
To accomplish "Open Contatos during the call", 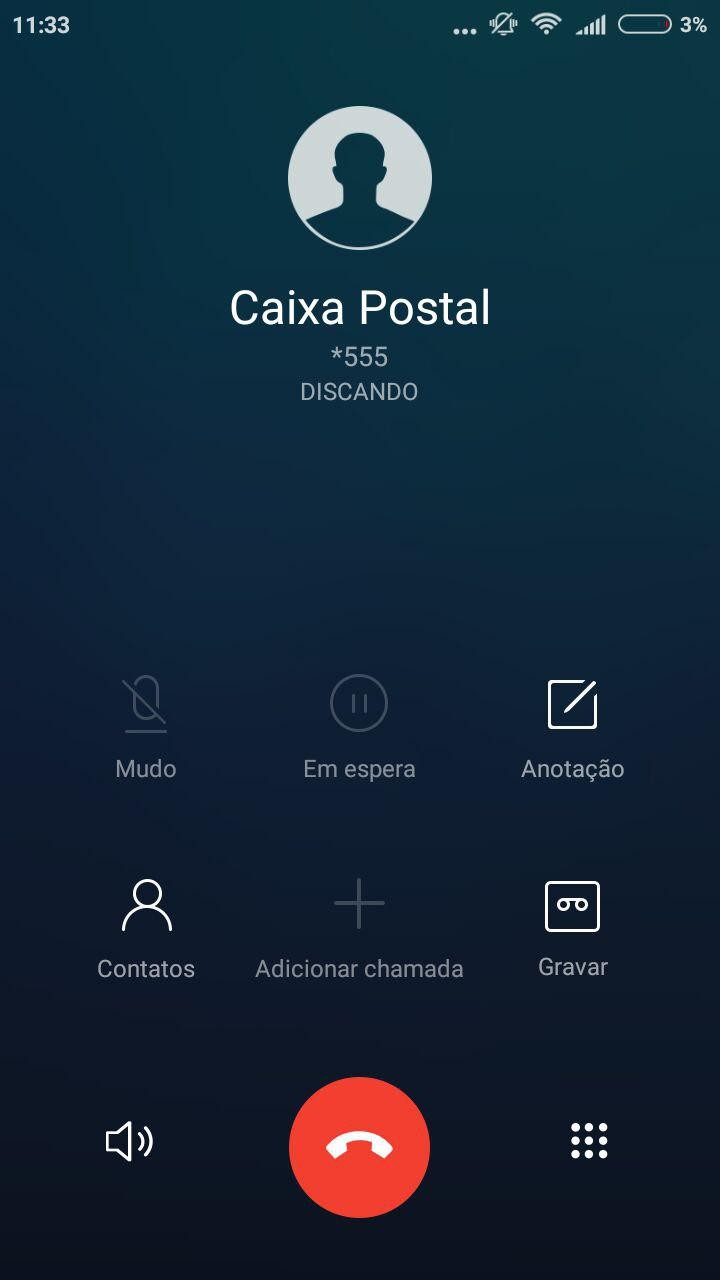I will click(146, 927).
